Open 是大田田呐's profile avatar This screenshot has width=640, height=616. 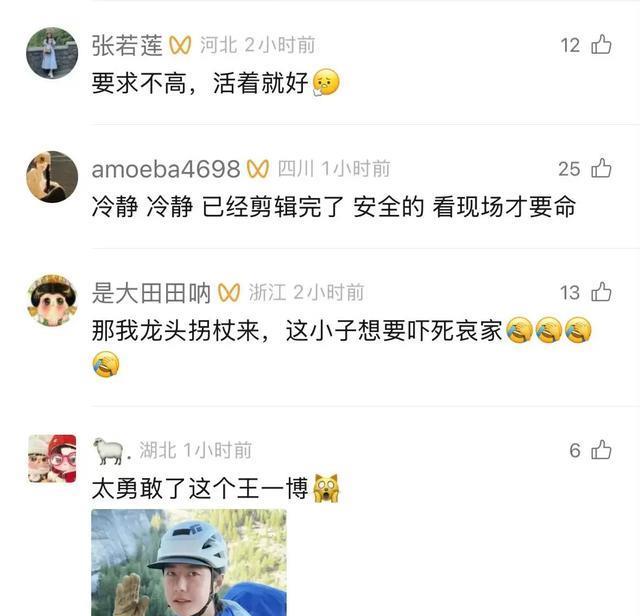pyautogui.click(x=51, y=300)
